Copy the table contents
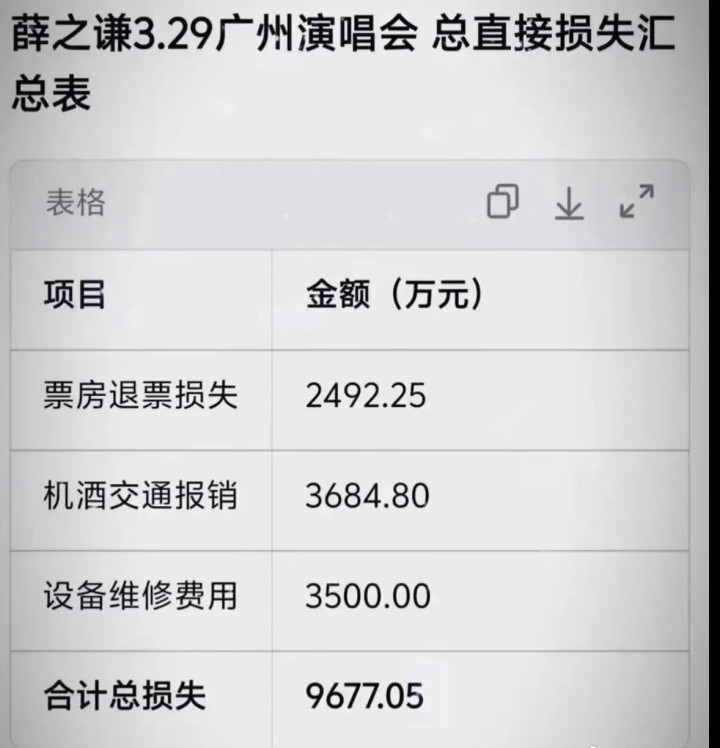This screenshot has height=748, width=720. click(x=503, y=202)
